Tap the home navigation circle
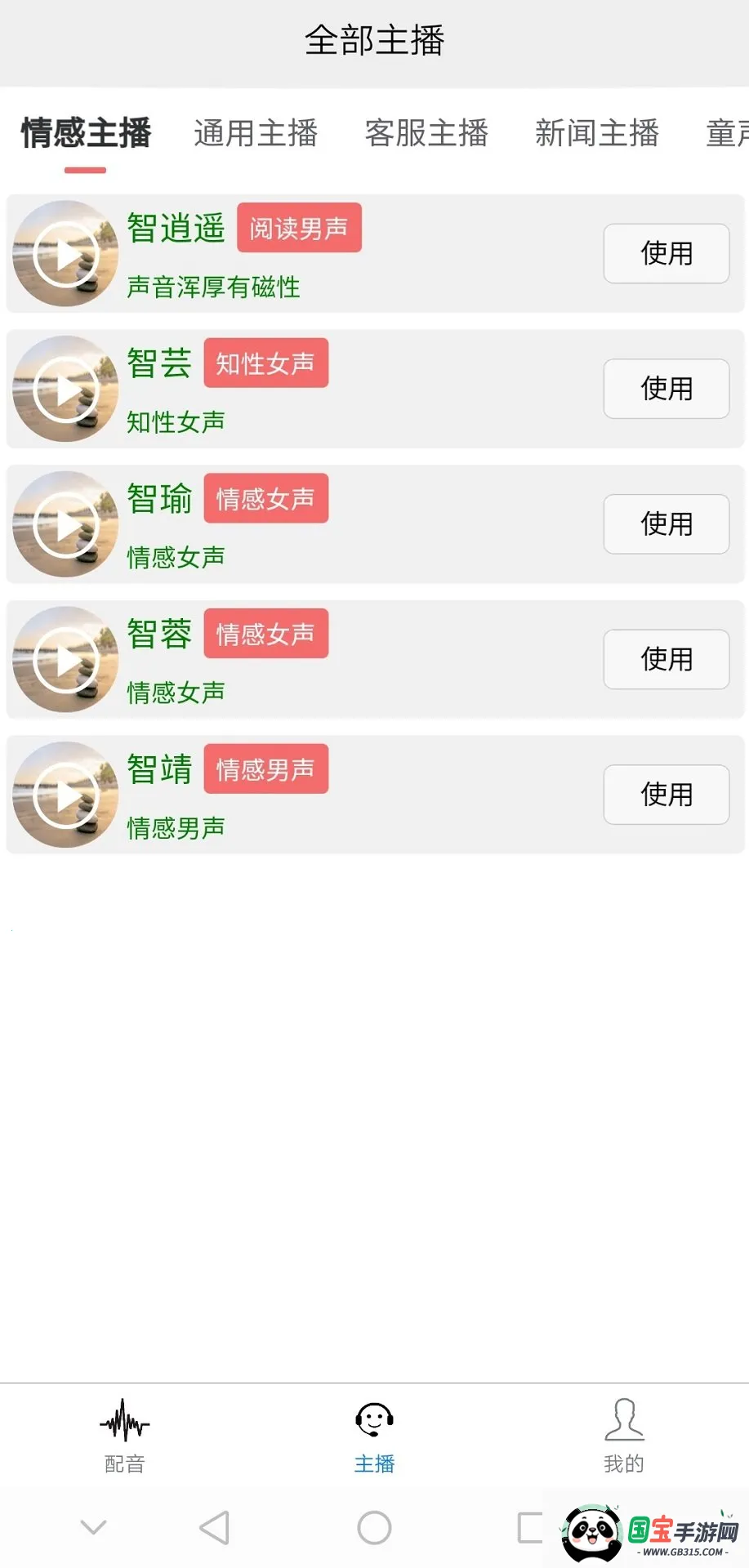The image size is (749, 1568). point(374,1527)
